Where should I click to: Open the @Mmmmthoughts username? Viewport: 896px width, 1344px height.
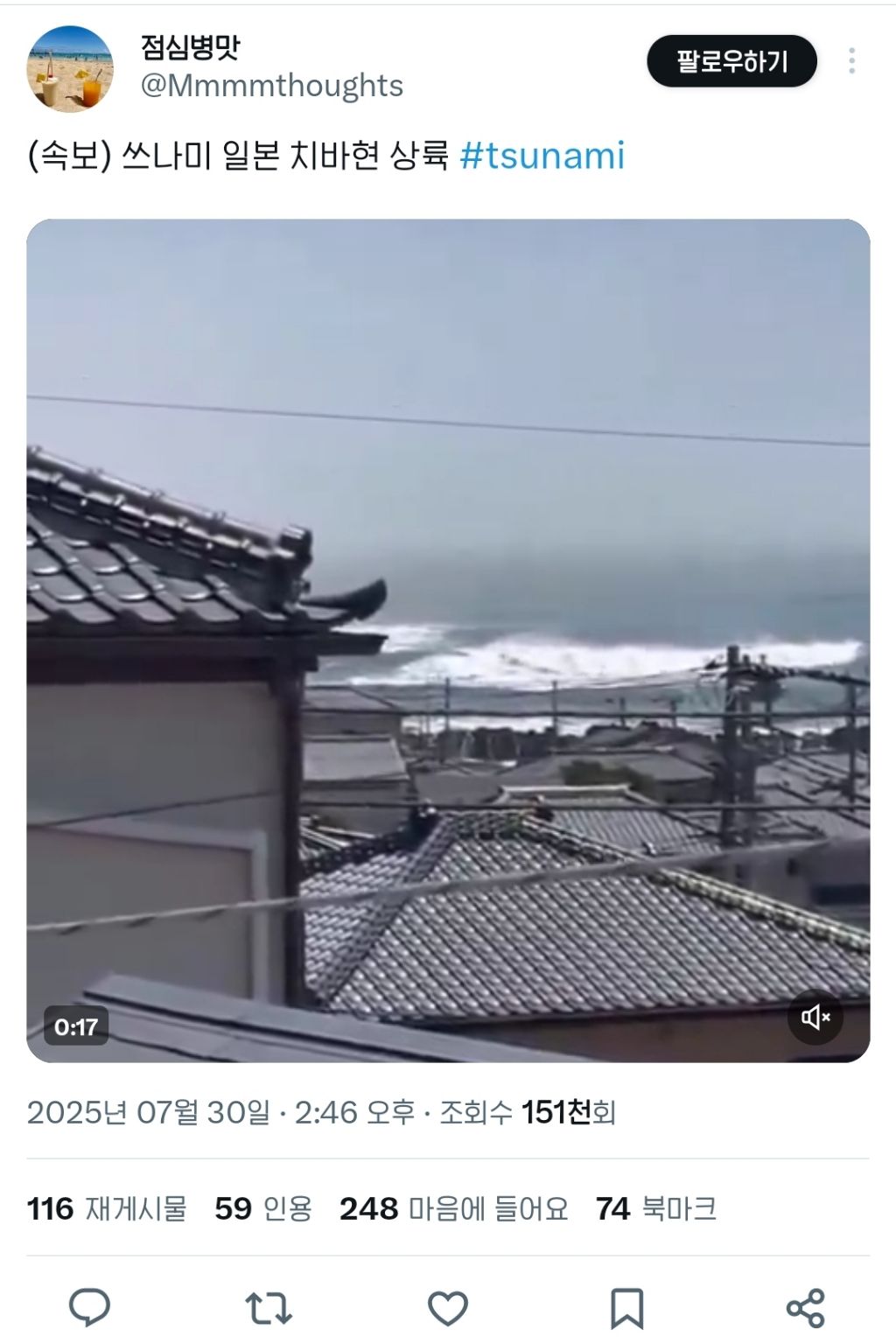coord(272,86)
